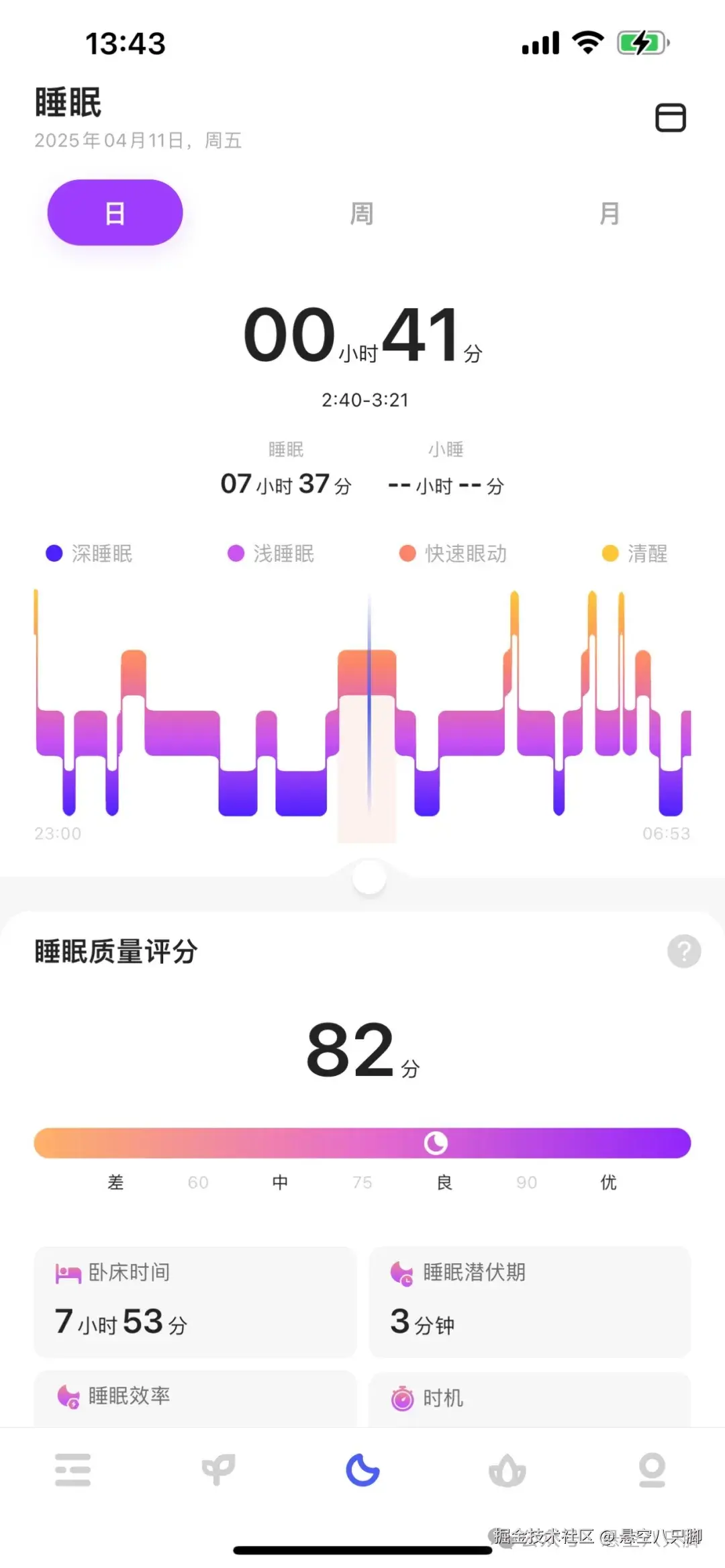Viewport: 725px width, 1568px height.
Task: Toggle the 清醒 legend dot
Action: [610, 553]
